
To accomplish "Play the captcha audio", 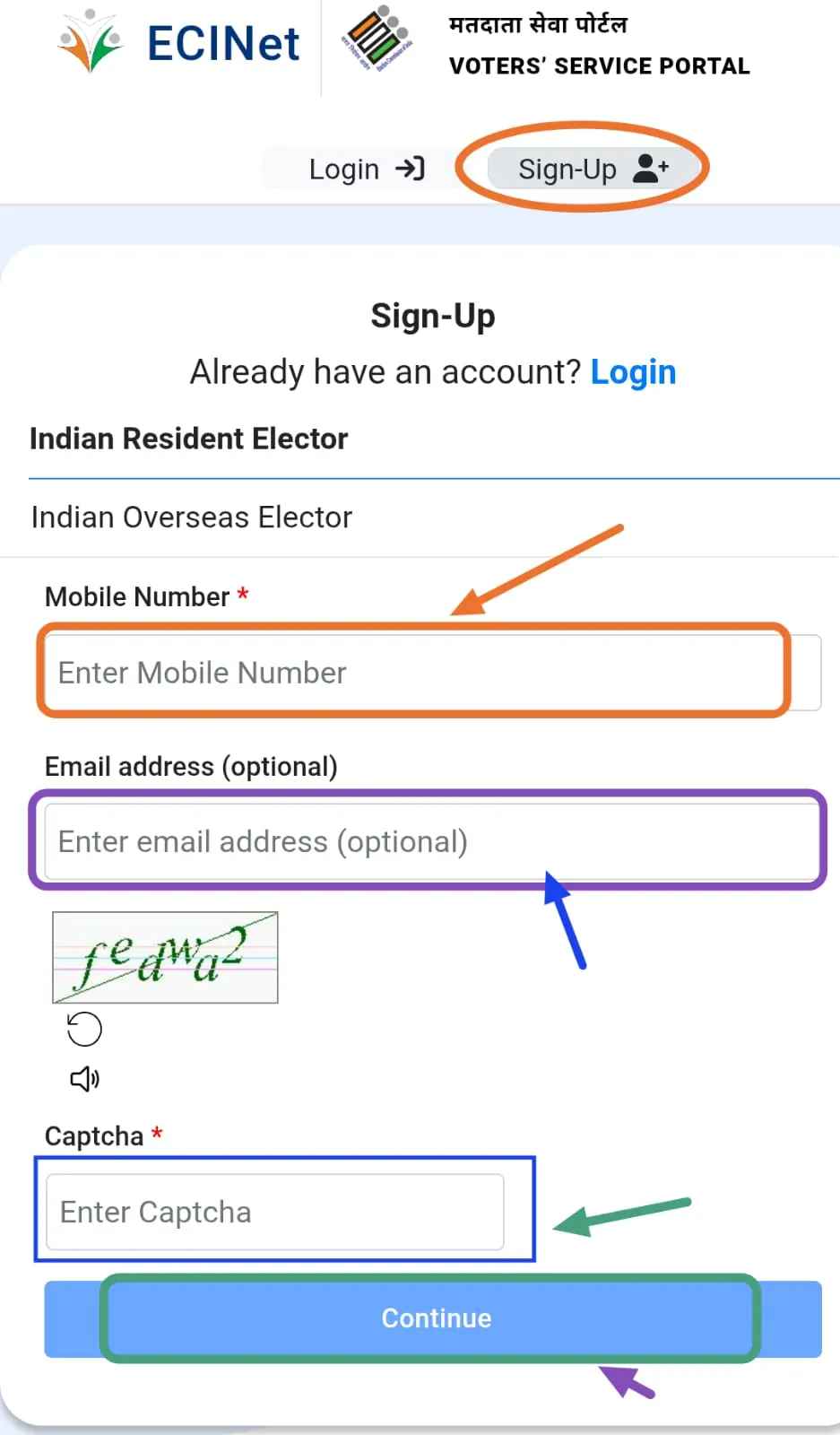I will click(x=84, y=1078).
